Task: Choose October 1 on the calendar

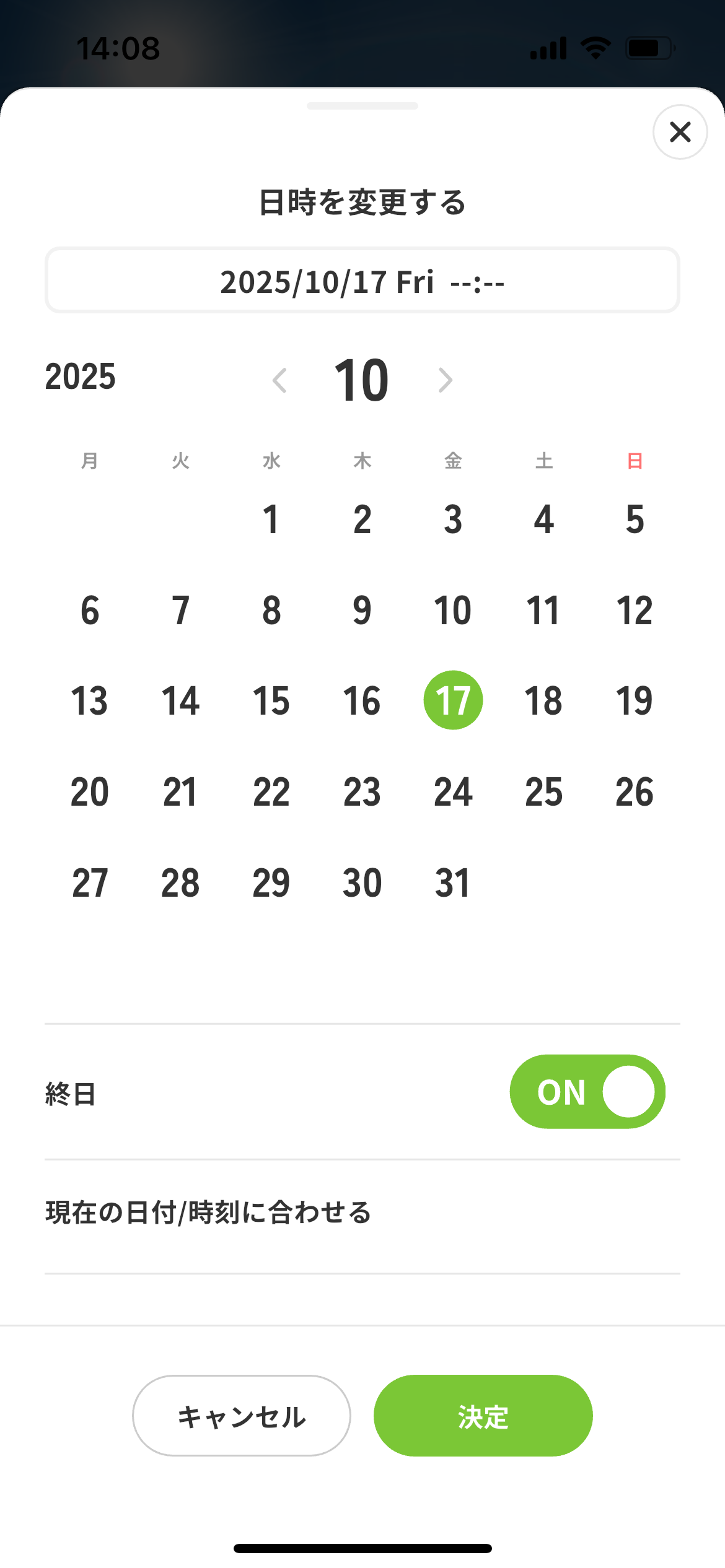Action: (271, 519)
